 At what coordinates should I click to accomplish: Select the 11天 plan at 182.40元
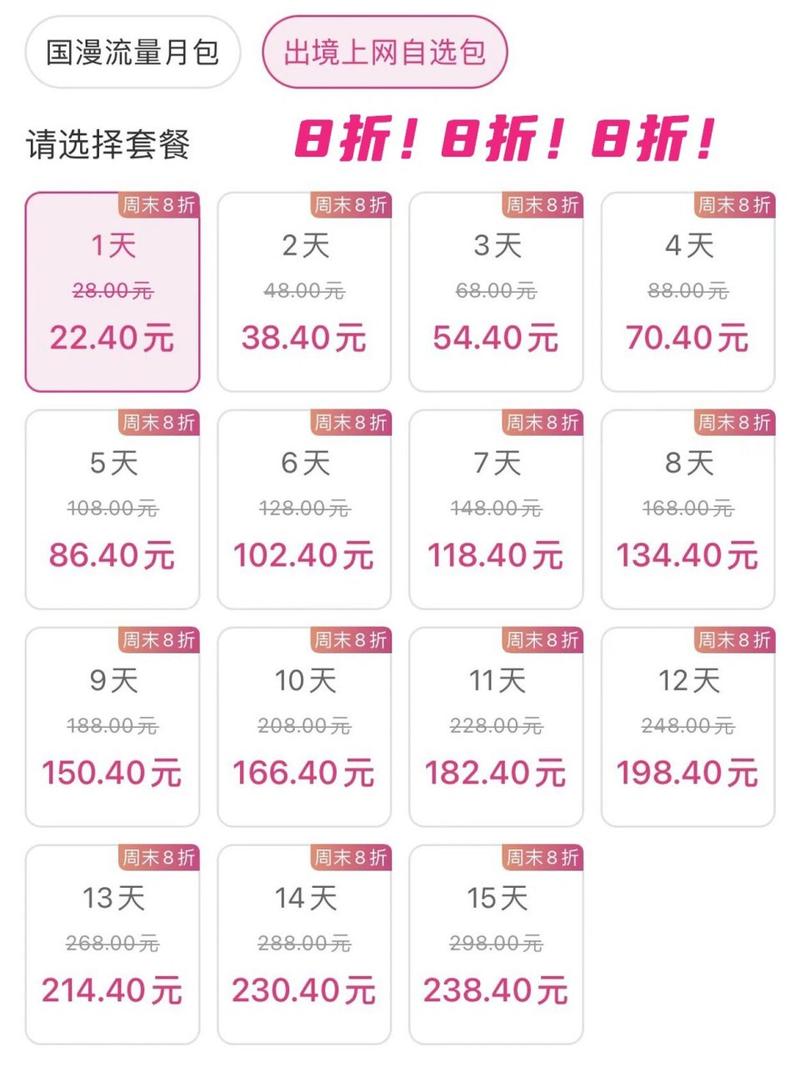coord(496,727)
